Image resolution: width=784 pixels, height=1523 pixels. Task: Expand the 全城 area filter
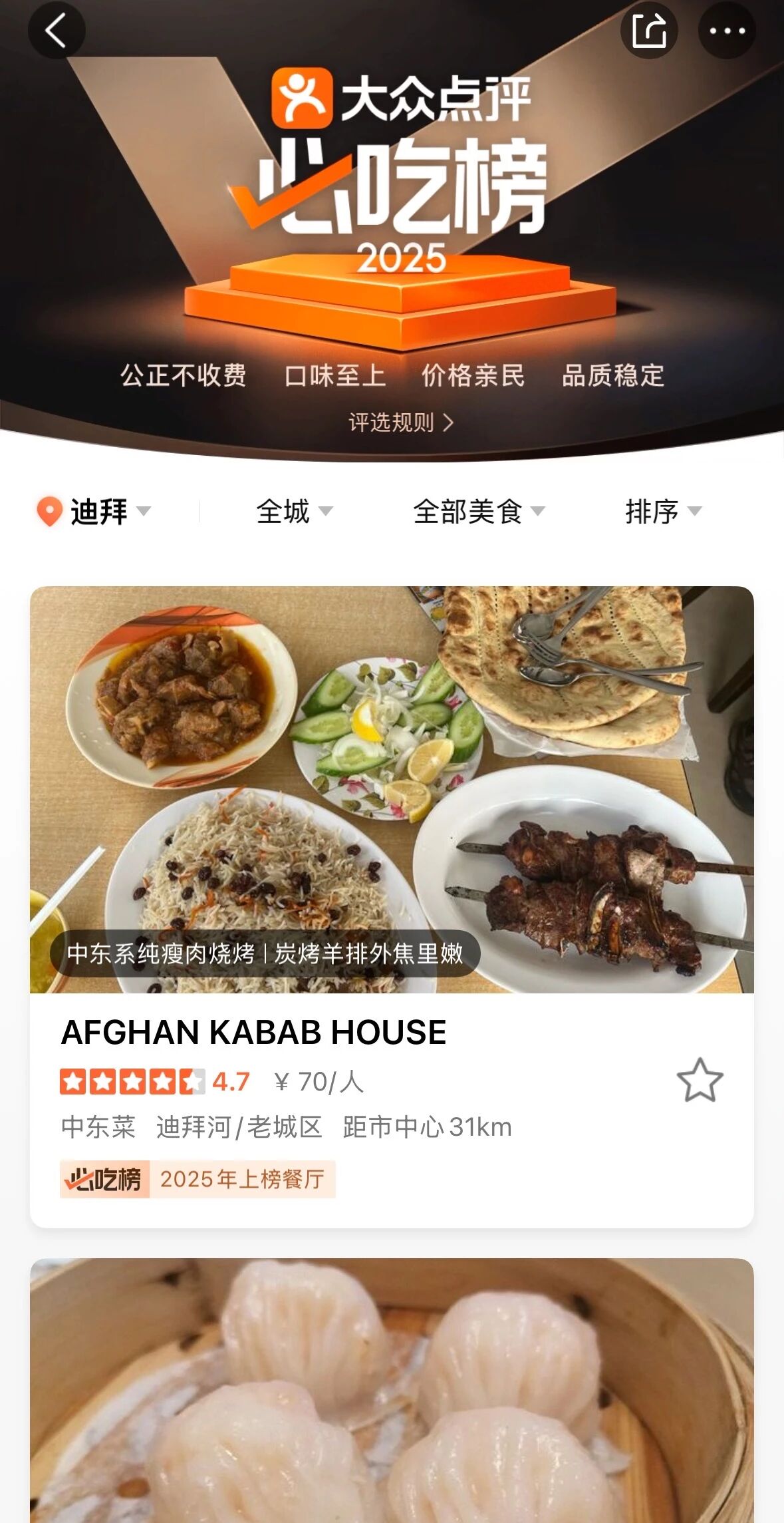(x=294, y=512)
